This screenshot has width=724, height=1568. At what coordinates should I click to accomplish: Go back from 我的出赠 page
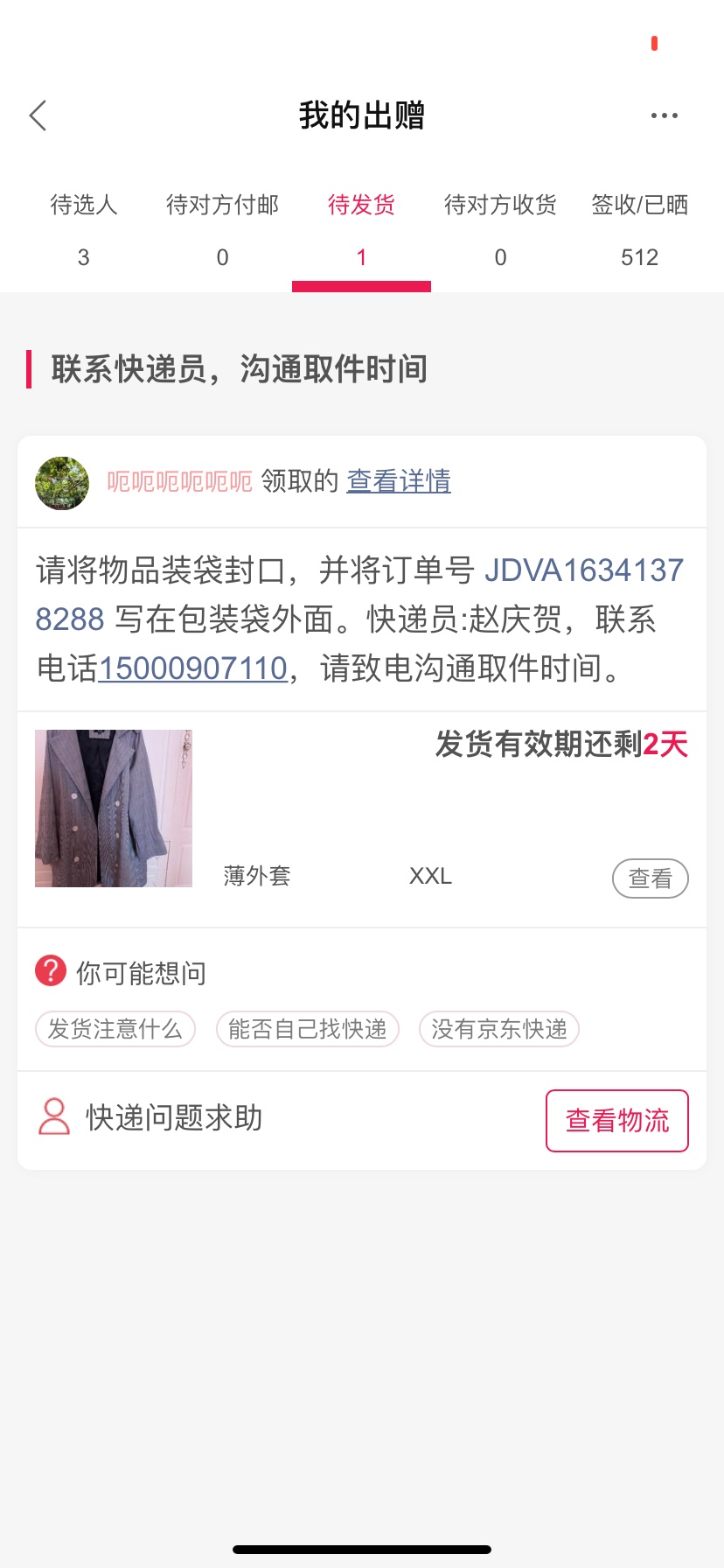pyautogui.click(x=38, y=115)
